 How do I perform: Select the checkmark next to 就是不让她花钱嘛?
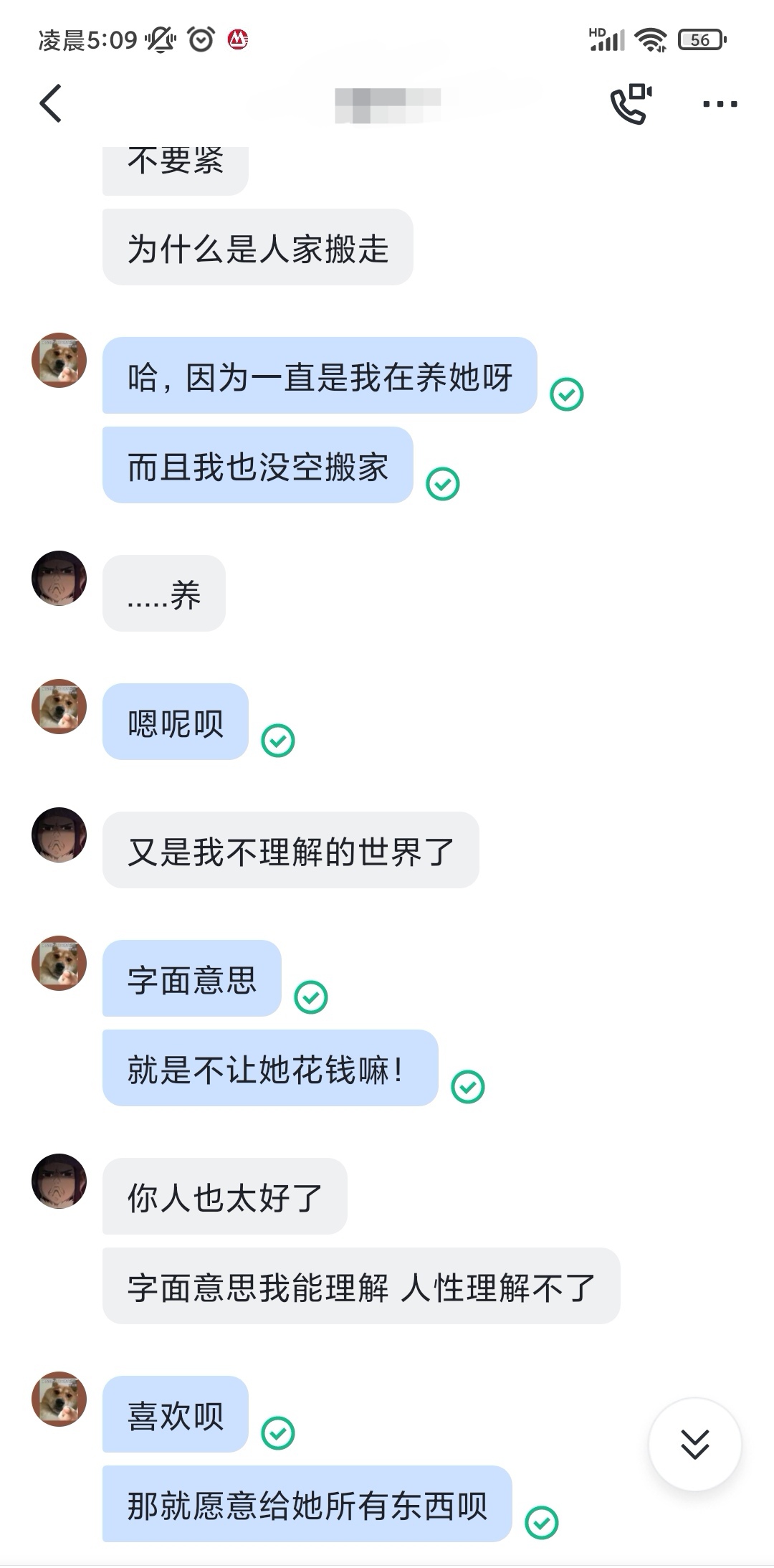(468, 1086)
